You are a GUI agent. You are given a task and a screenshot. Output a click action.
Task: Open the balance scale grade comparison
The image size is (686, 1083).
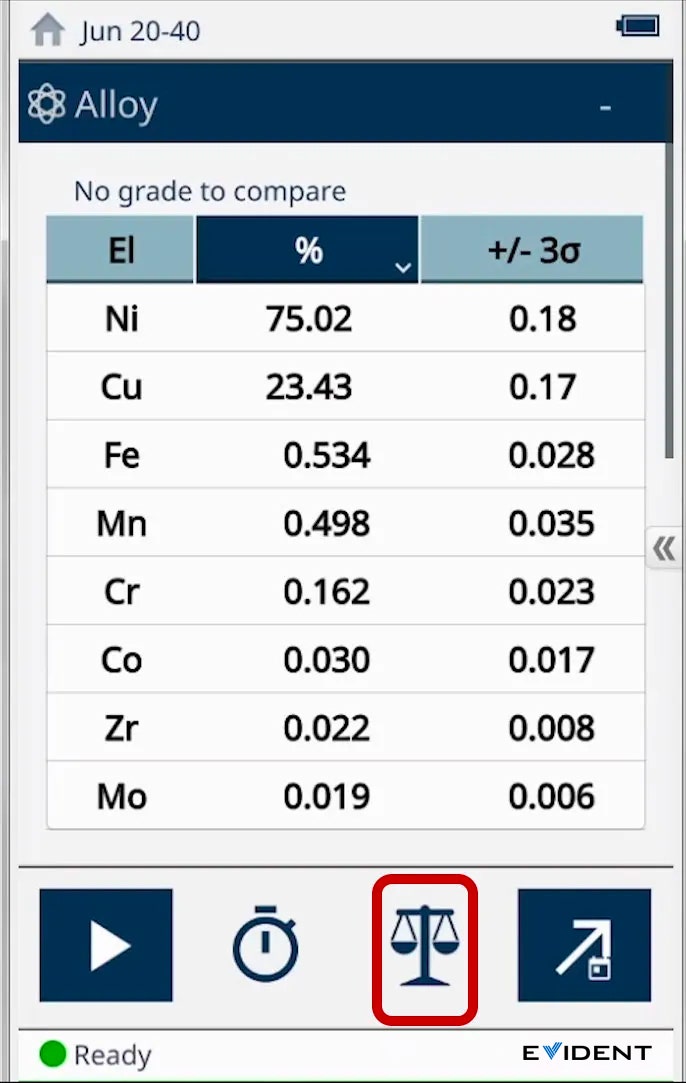[424, 947]
